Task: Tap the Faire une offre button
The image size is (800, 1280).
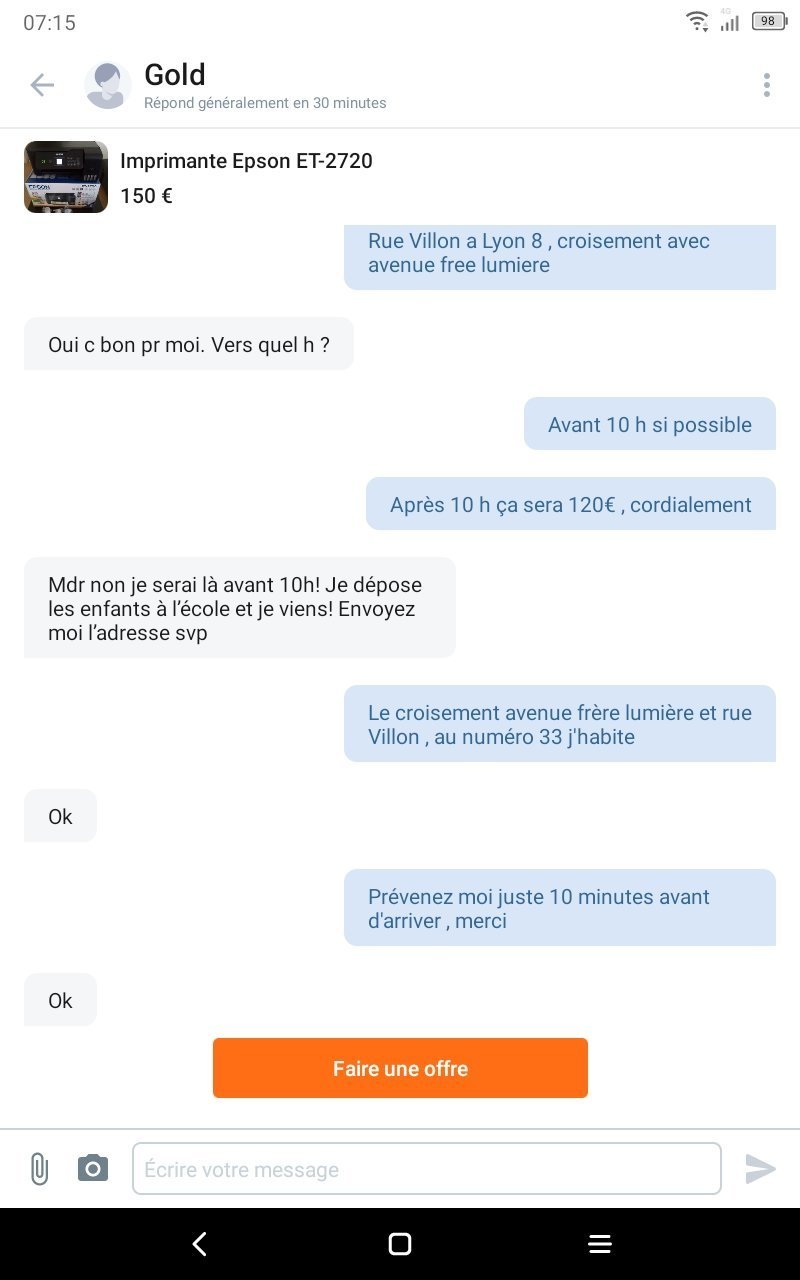Action: coord(400,1068)
